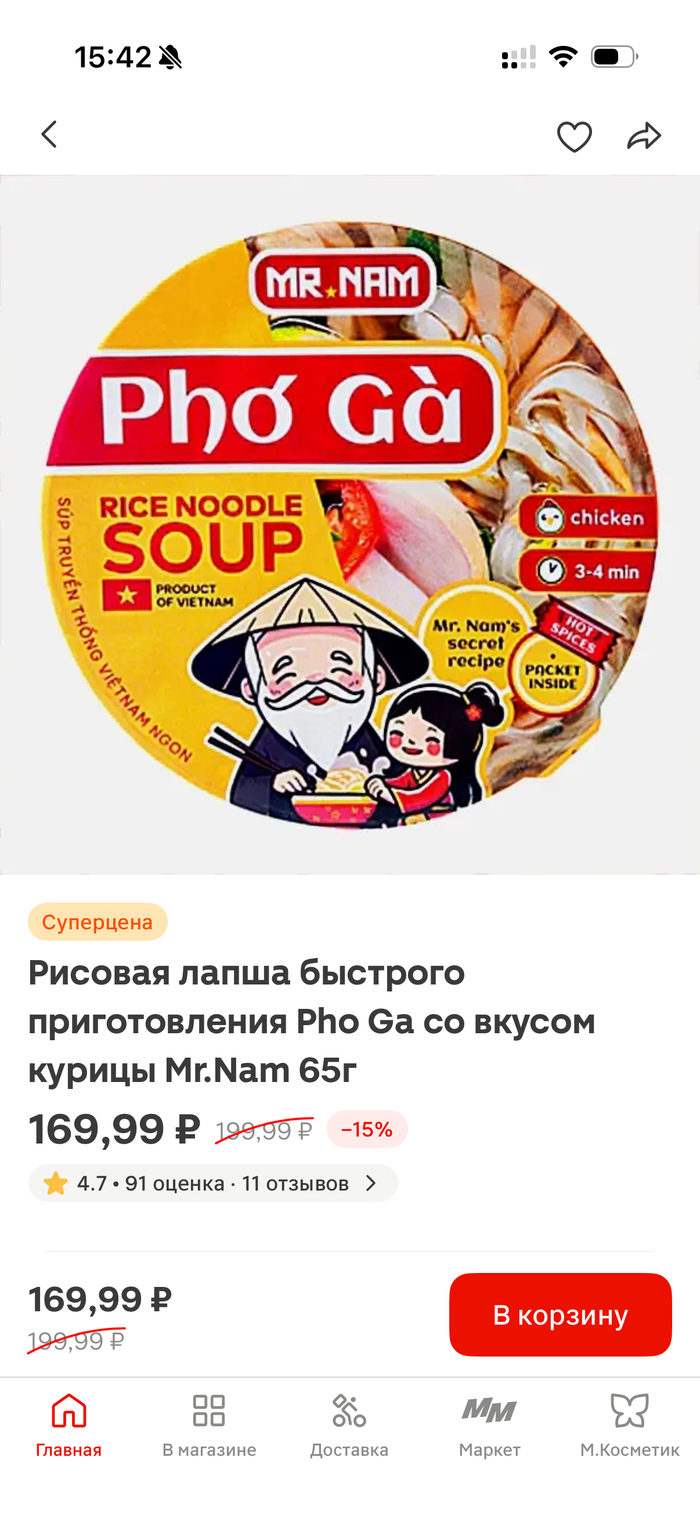Screen dimensions: 700x1522
Task: Go back to the previous screen
Action: 49,135
